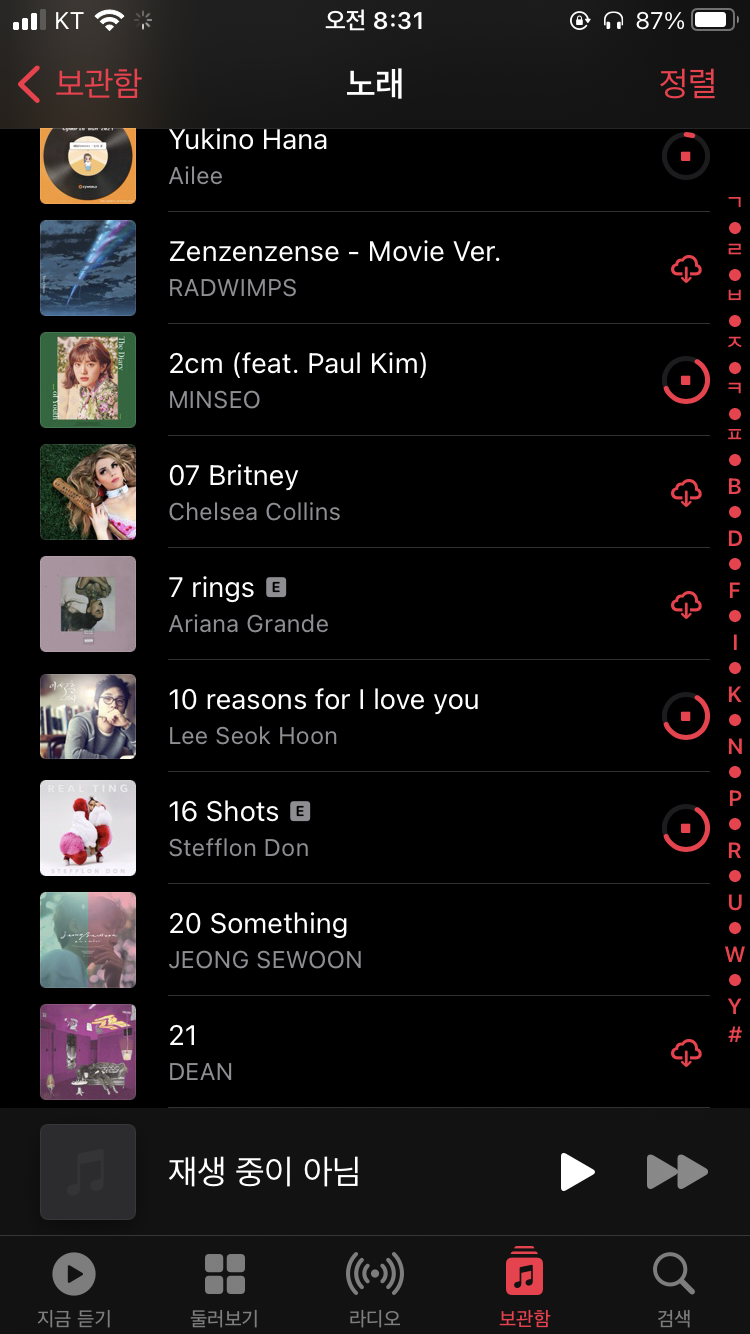Cancel download of 10 reasons for I love you
Viewport: 750px width, 1334px height.
pos(686,716)
